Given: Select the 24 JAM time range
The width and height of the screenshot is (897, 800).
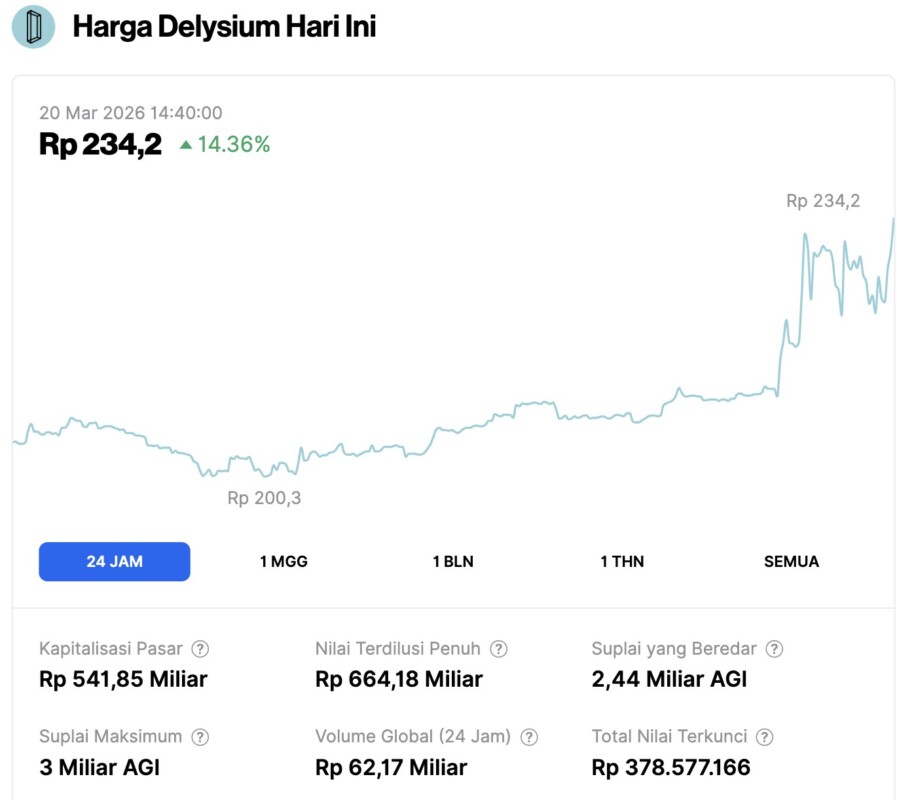Looking at the screenshot, I should 114,561.
